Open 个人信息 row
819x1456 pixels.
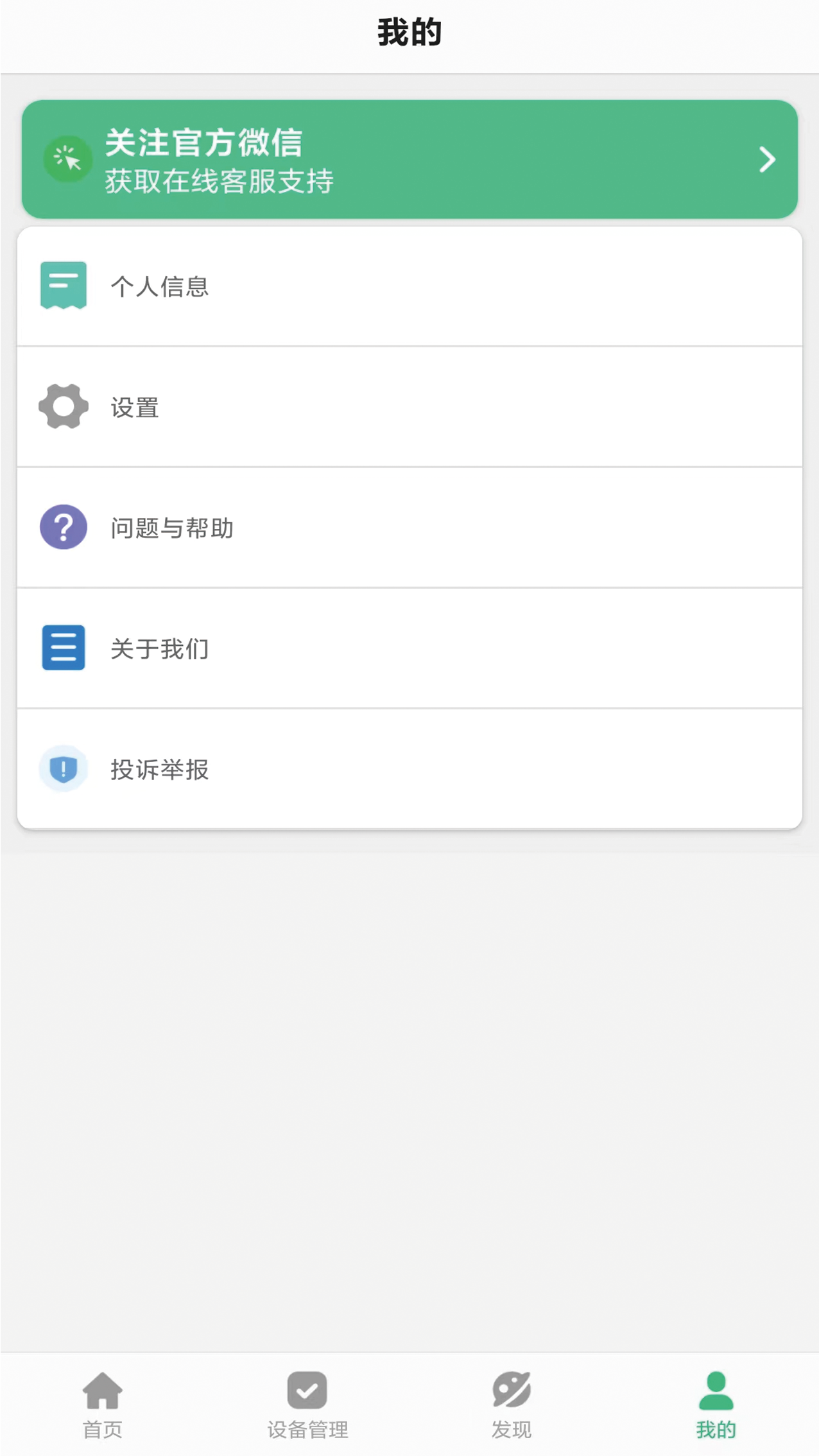pyautogui.click(x=410, y=286)
